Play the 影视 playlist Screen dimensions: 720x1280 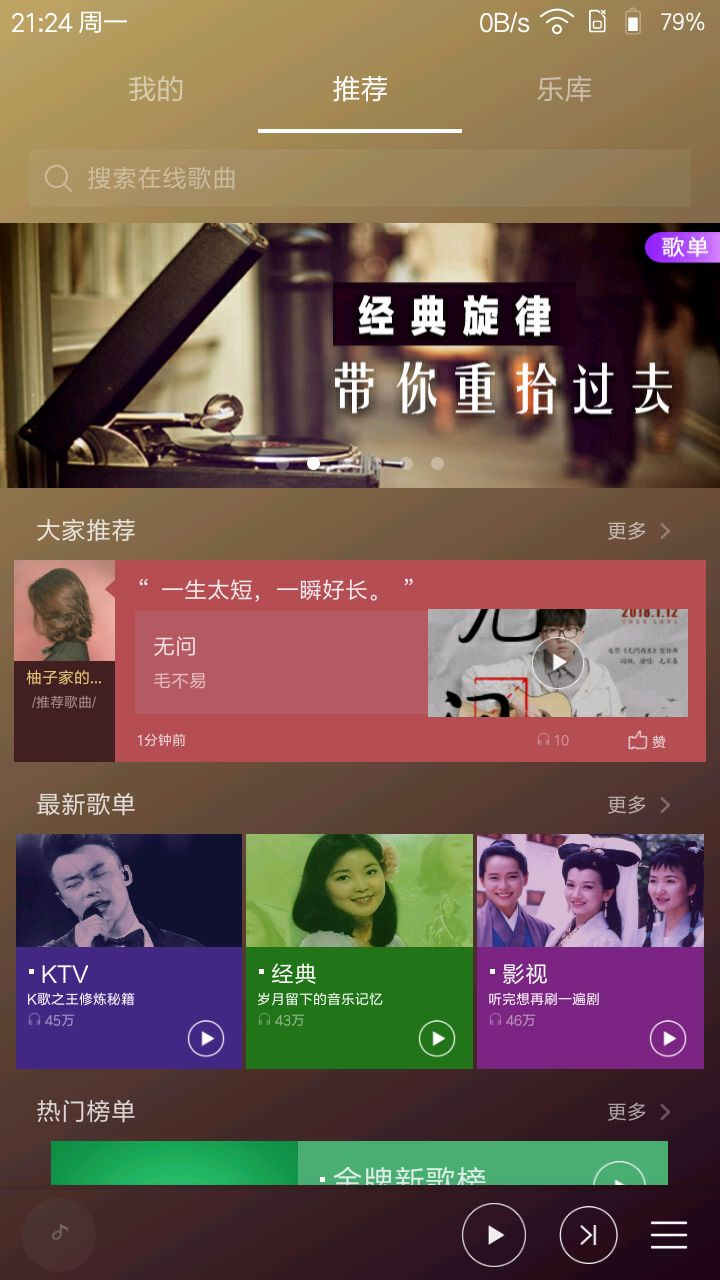point(668,1039)
